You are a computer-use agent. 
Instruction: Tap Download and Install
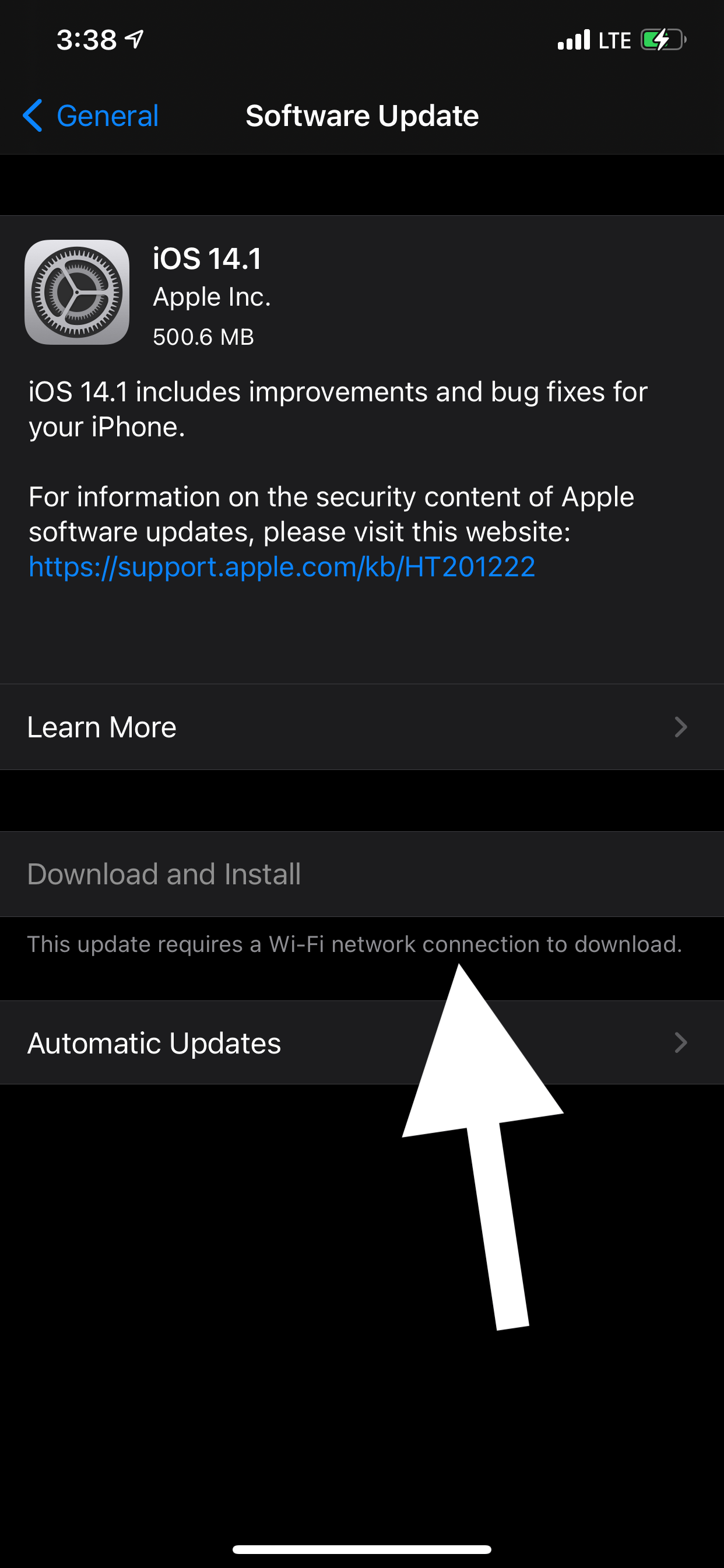362,874
